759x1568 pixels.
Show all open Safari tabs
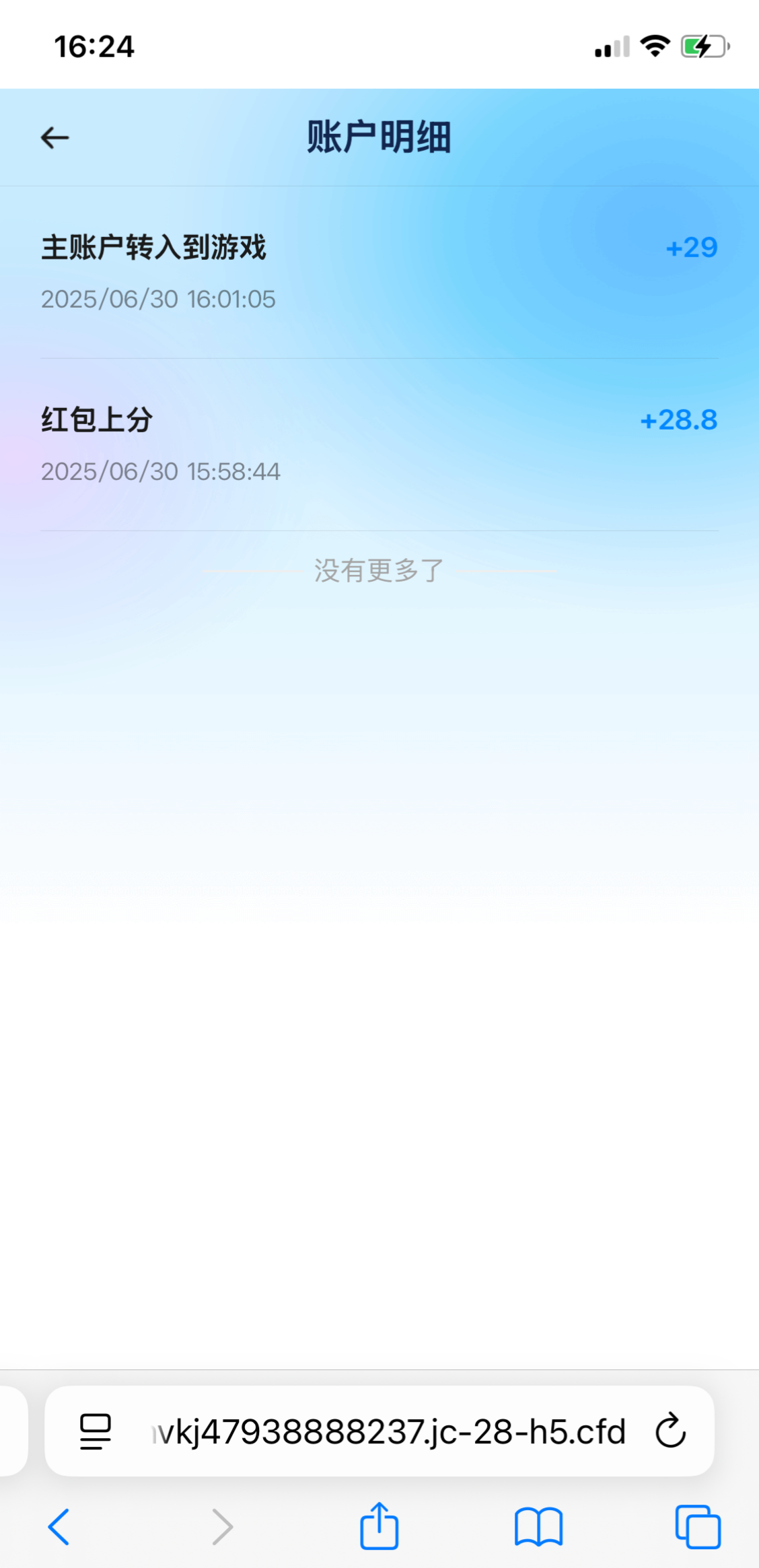[698, 1527]
